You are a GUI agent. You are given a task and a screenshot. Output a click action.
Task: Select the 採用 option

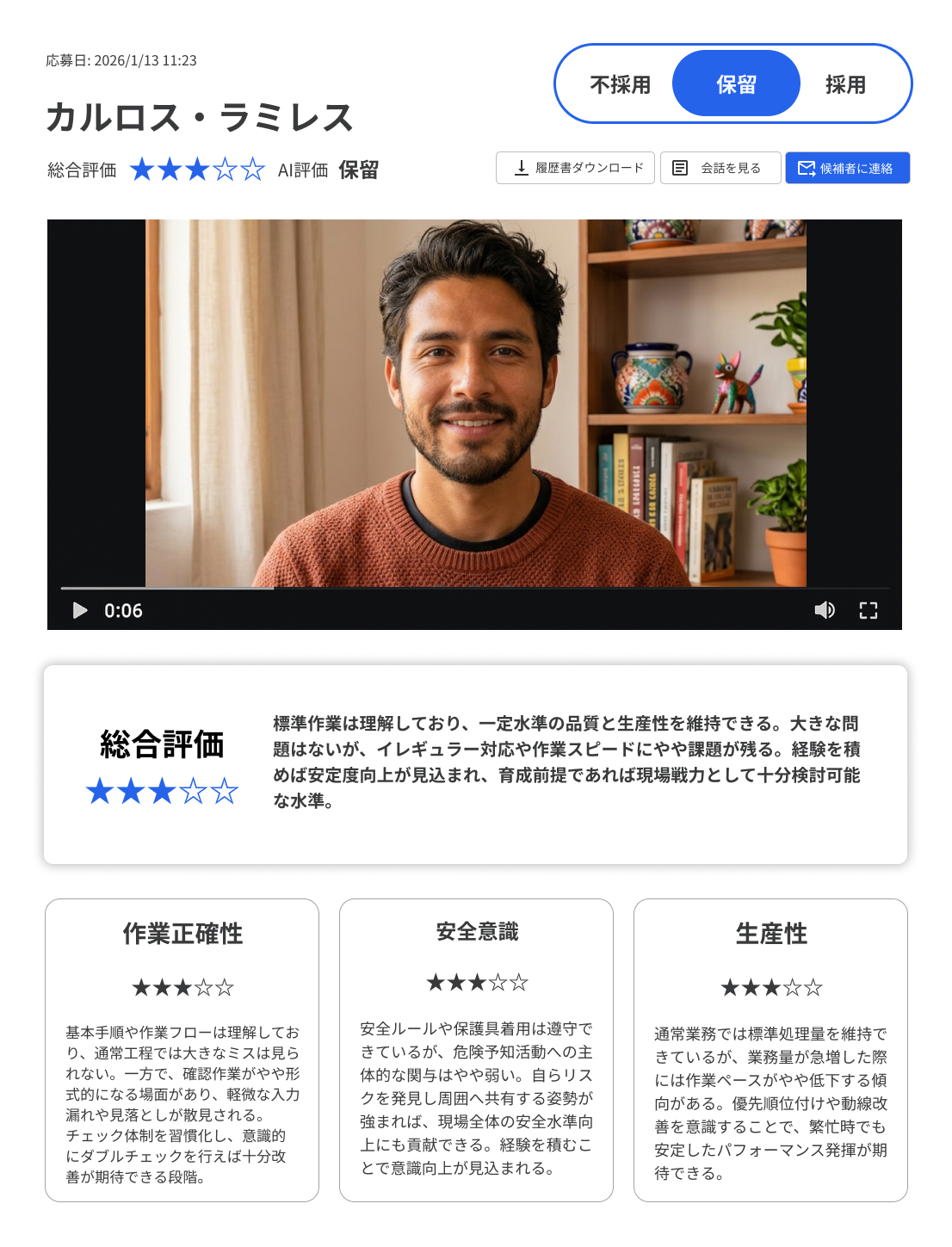click(x=845, y=84)
